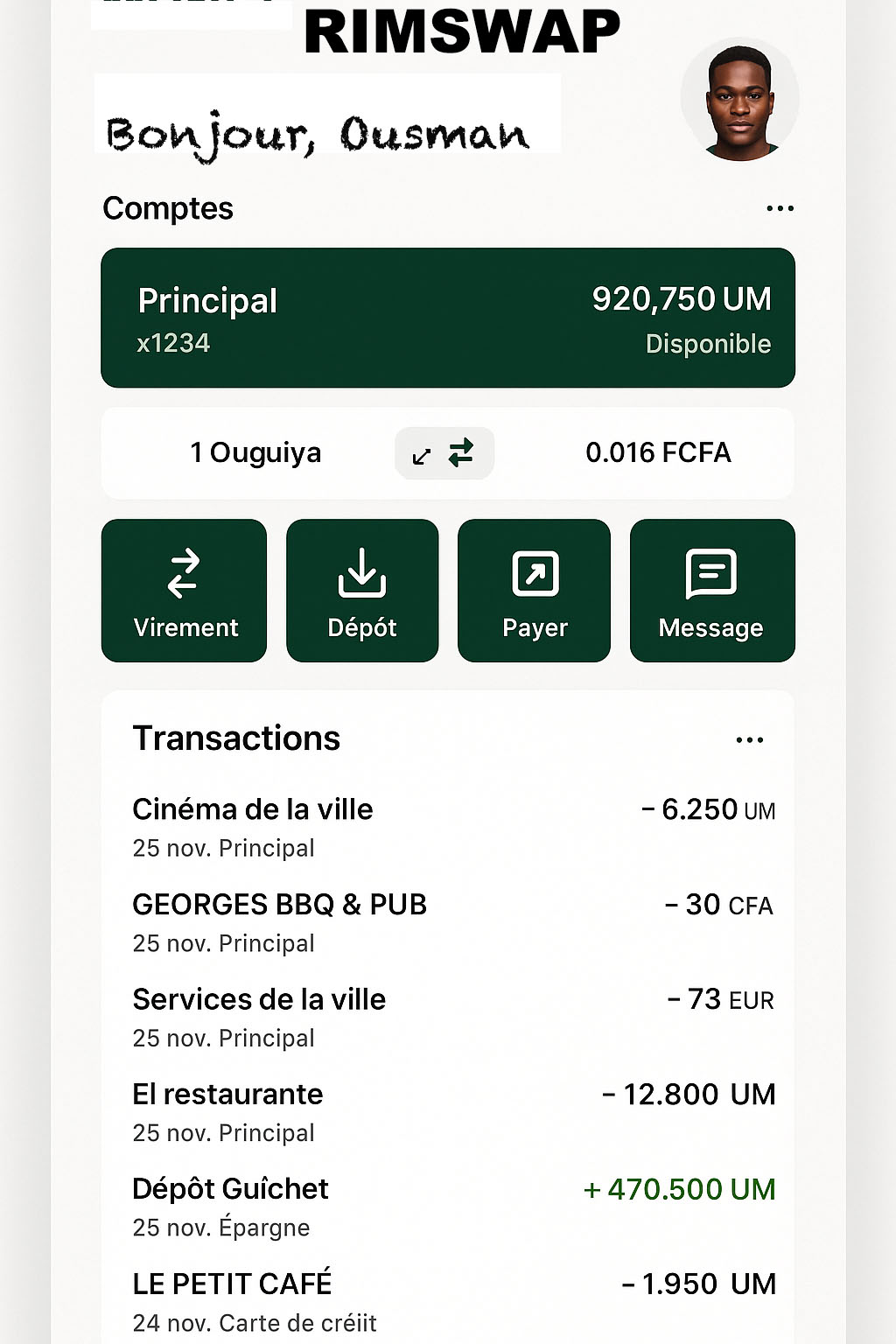Image resolution: width=896 pixels, height=1344 pixels.
Task: Click the currency swap arrows icon
Action: tap(462, 452)
